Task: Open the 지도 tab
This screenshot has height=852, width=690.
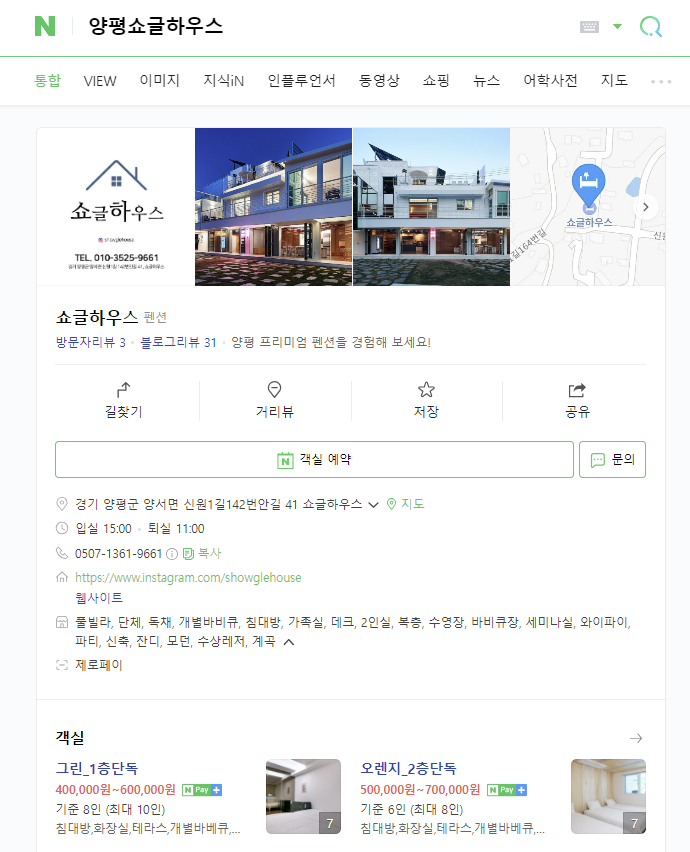Action: click(614, 81)
